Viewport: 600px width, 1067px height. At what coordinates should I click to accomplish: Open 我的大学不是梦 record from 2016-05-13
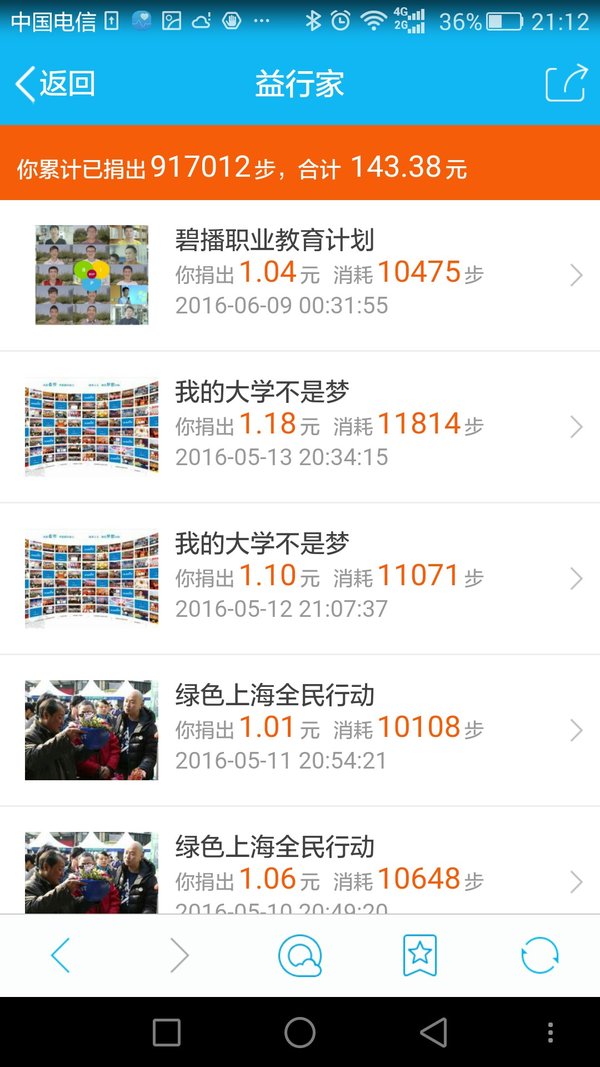300,427
